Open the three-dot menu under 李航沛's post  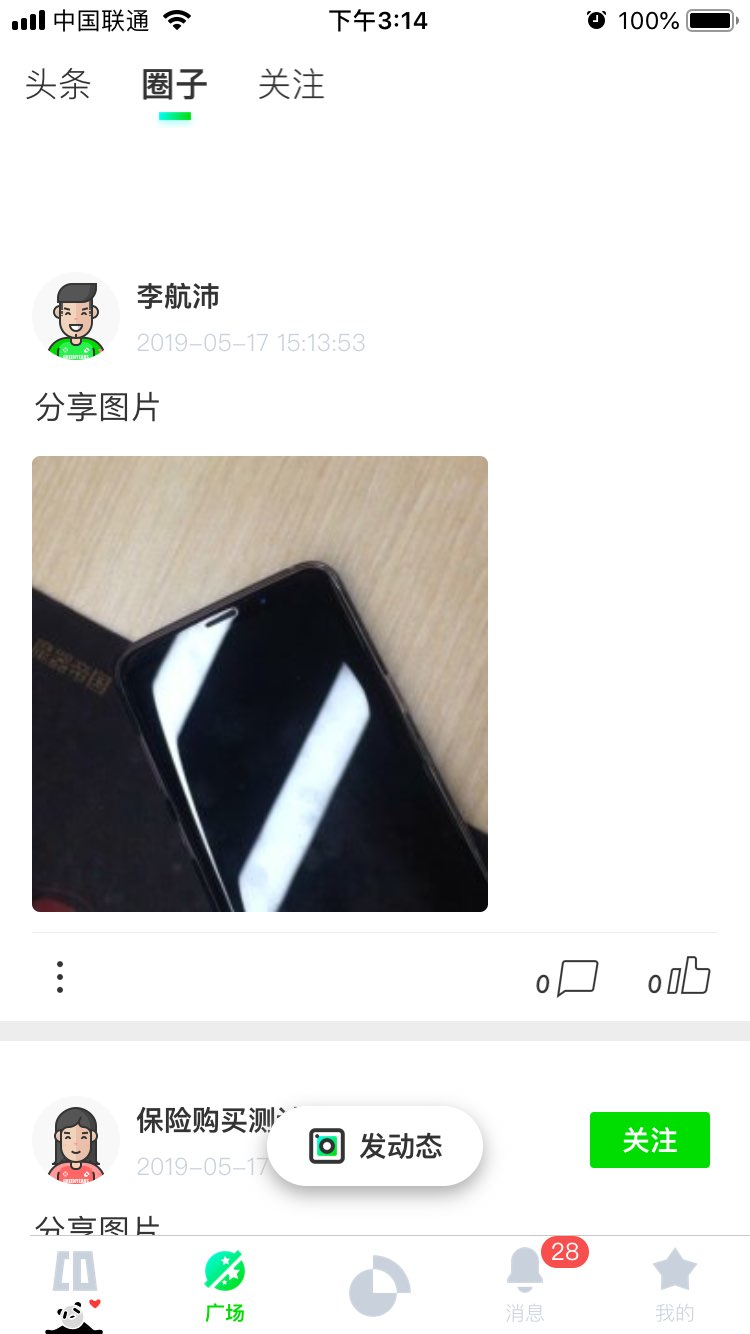60,977
